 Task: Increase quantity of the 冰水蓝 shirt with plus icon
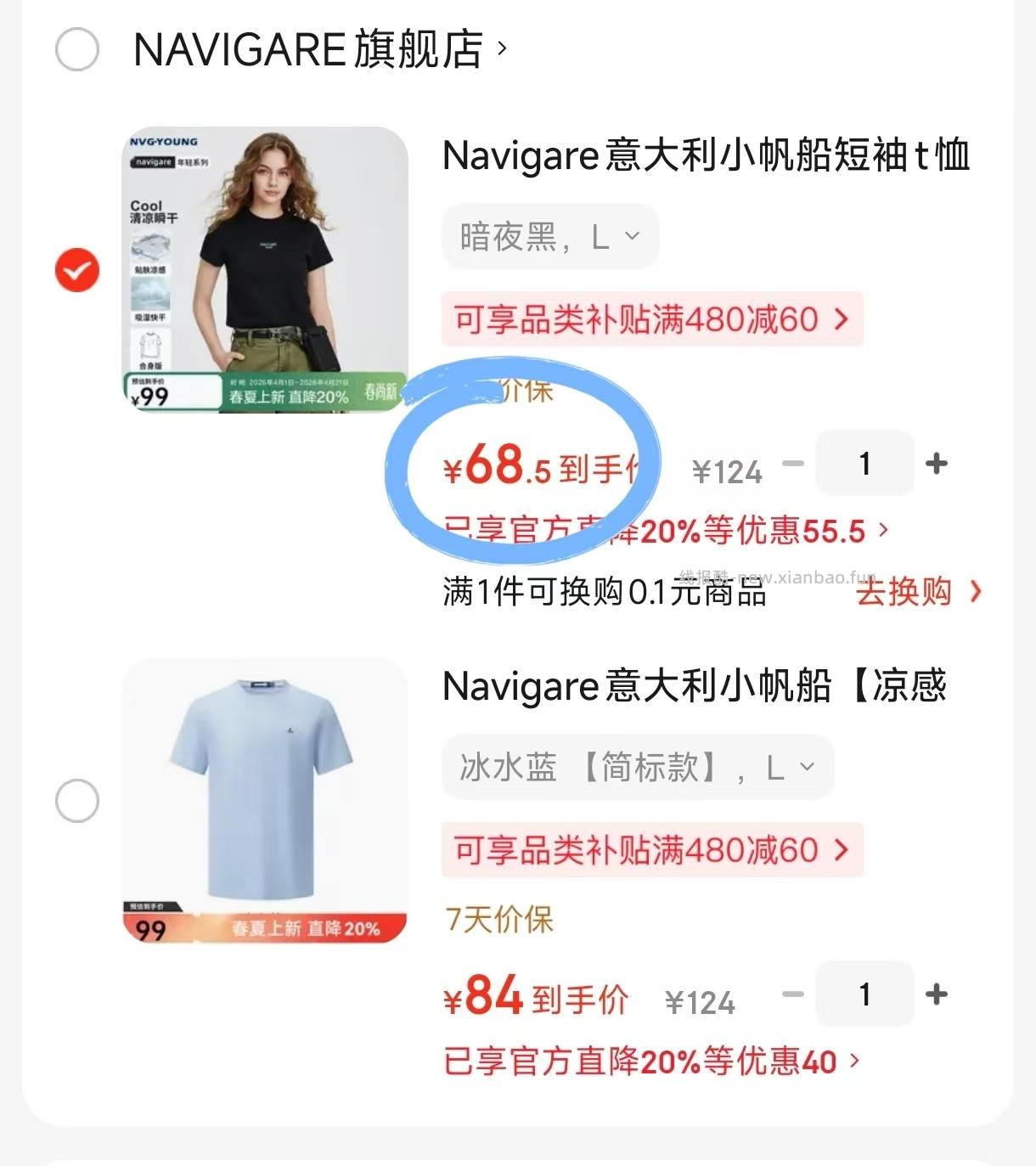click(x=937, y=993)
